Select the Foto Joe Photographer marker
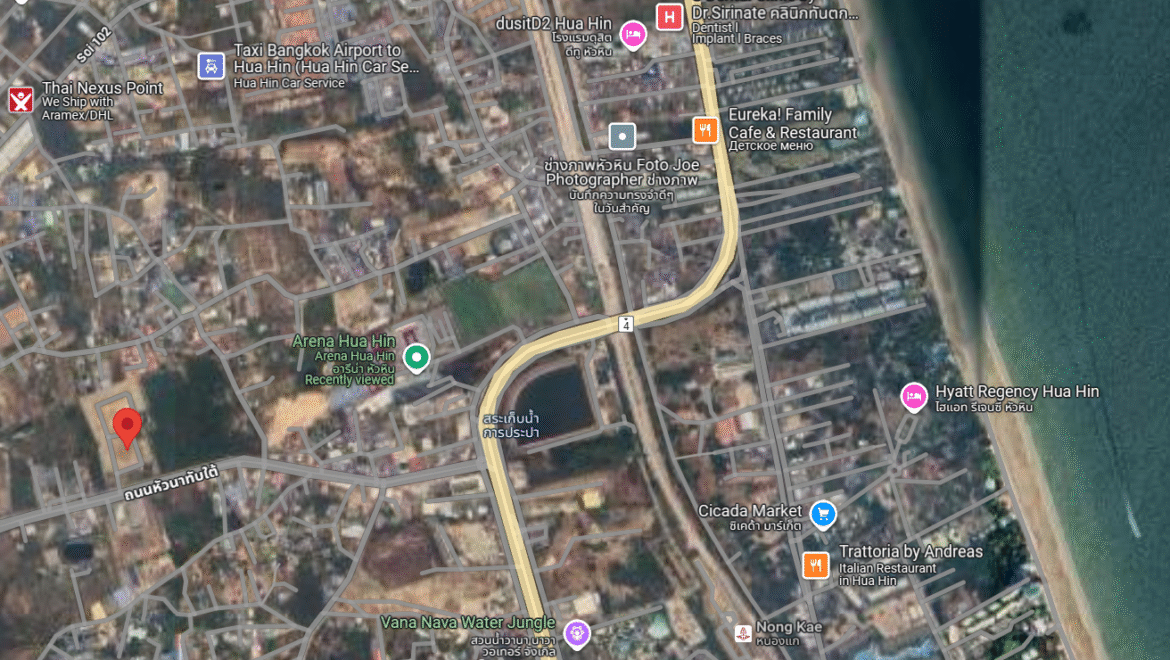The height and width of the screenshot is (660, 1170). tap(623, 136)
